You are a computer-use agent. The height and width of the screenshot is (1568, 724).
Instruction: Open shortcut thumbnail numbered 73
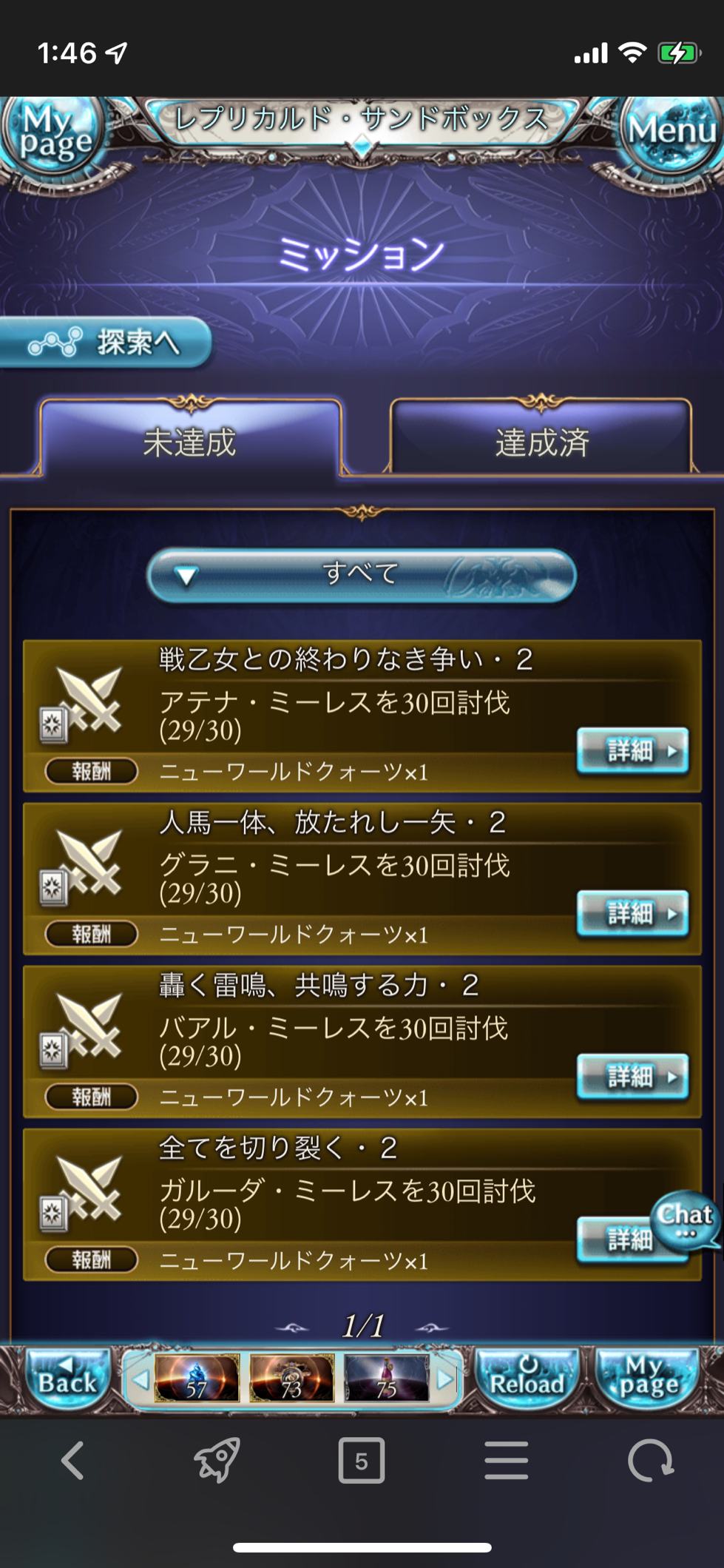[x=291, y=1379]
